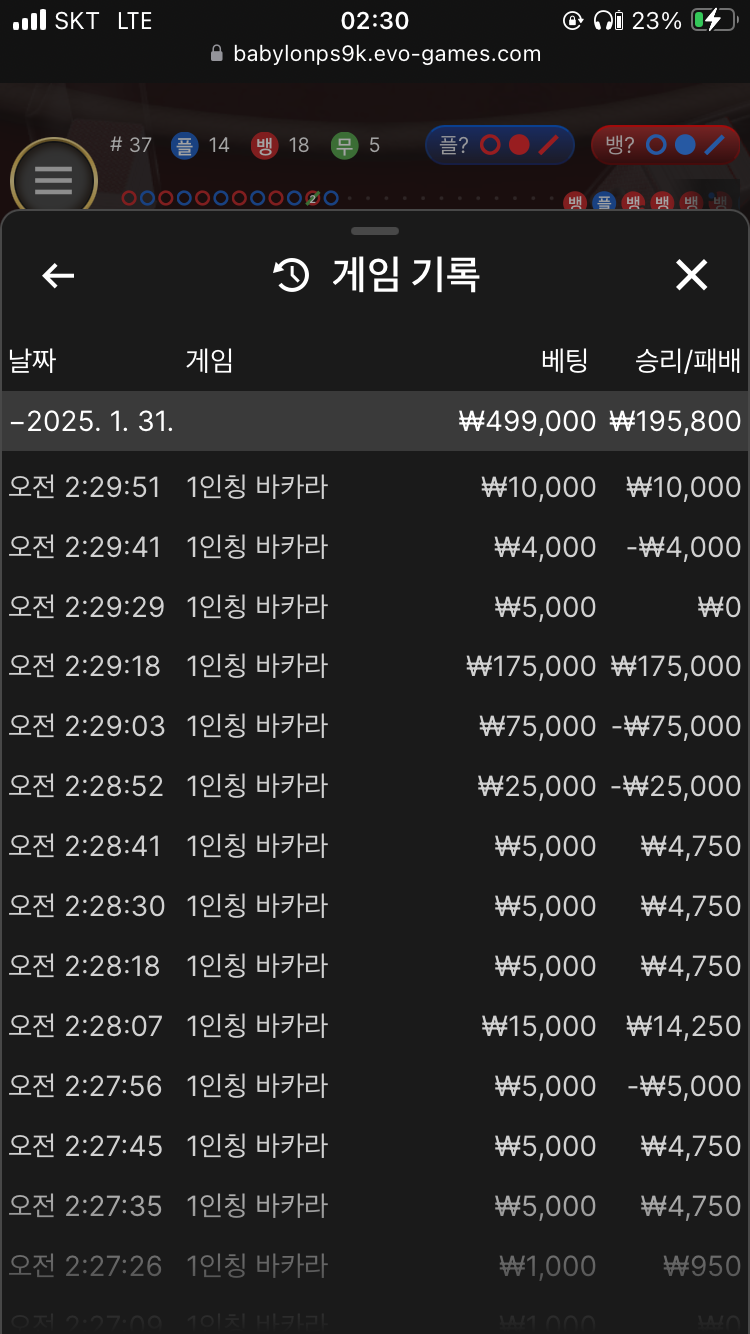View the 오전 2:27:56 round details
Viewport: 750px width, 1334px height.
click(375, 1086)
